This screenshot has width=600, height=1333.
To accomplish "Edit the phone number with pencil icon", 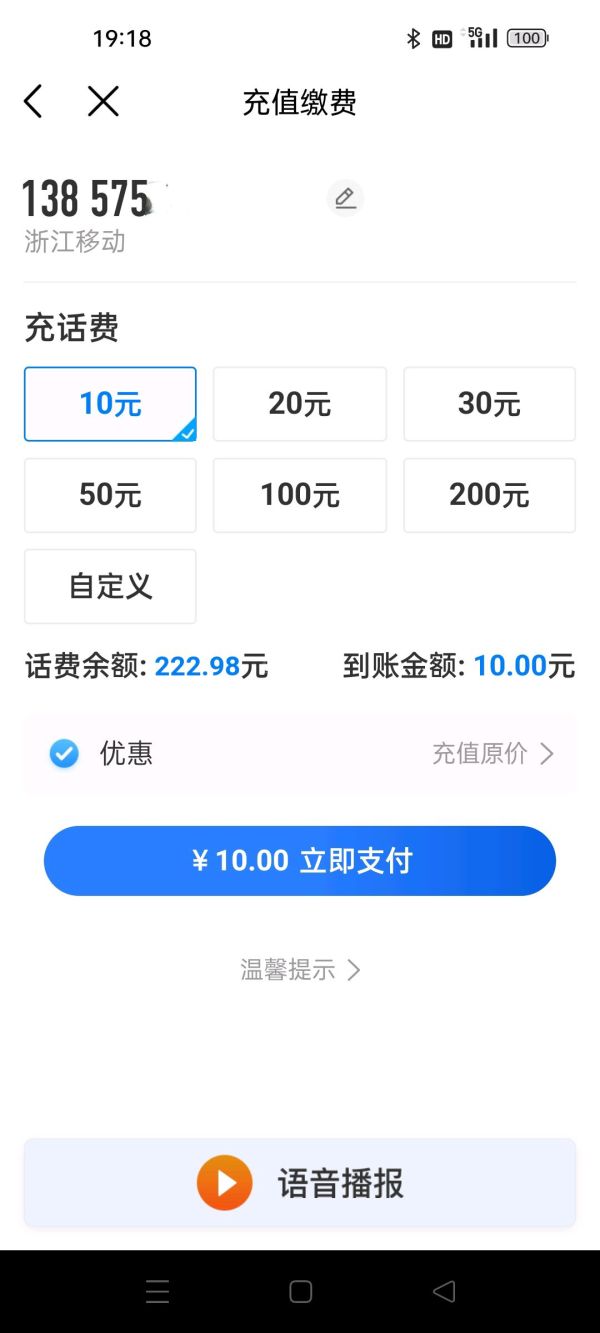I will tap(345, 198).
